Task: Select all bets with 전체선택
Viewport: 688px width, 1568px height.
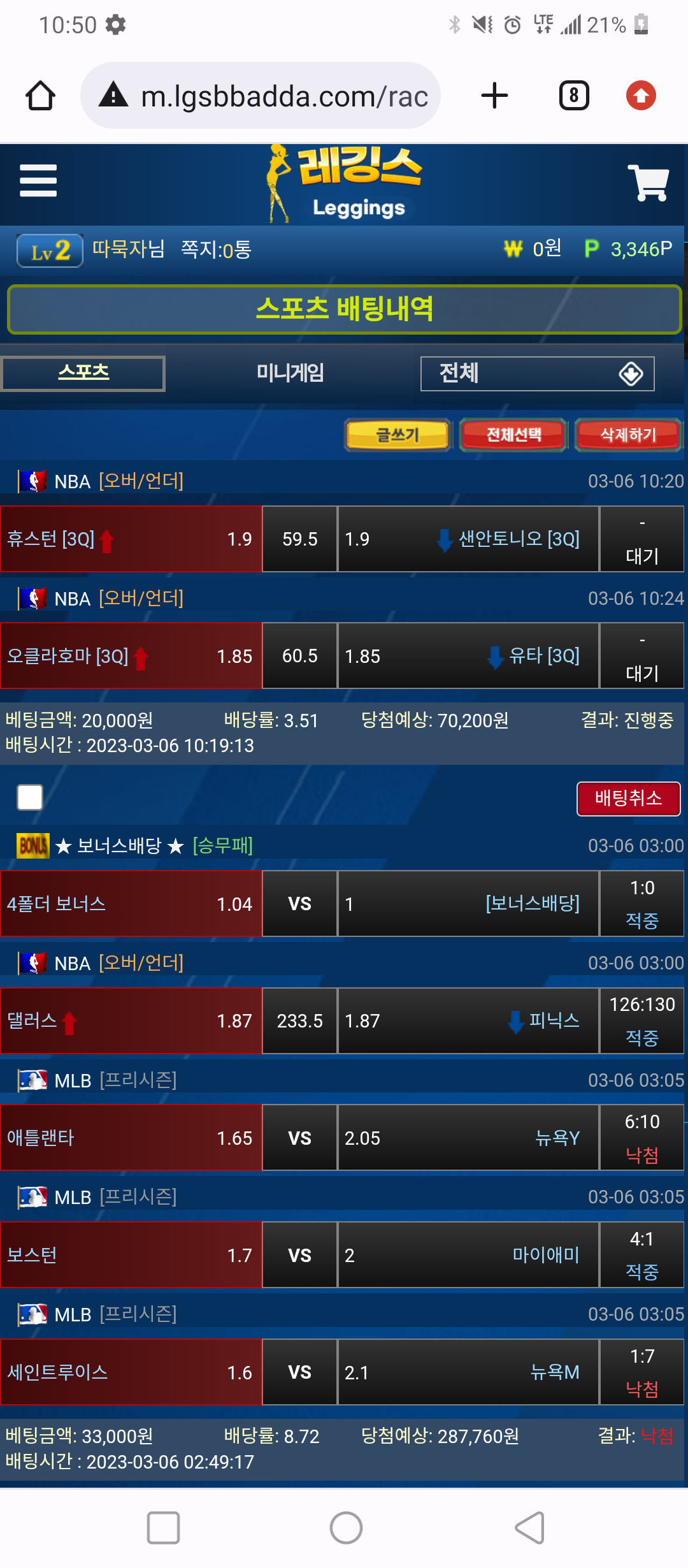Action: (513, 435)
